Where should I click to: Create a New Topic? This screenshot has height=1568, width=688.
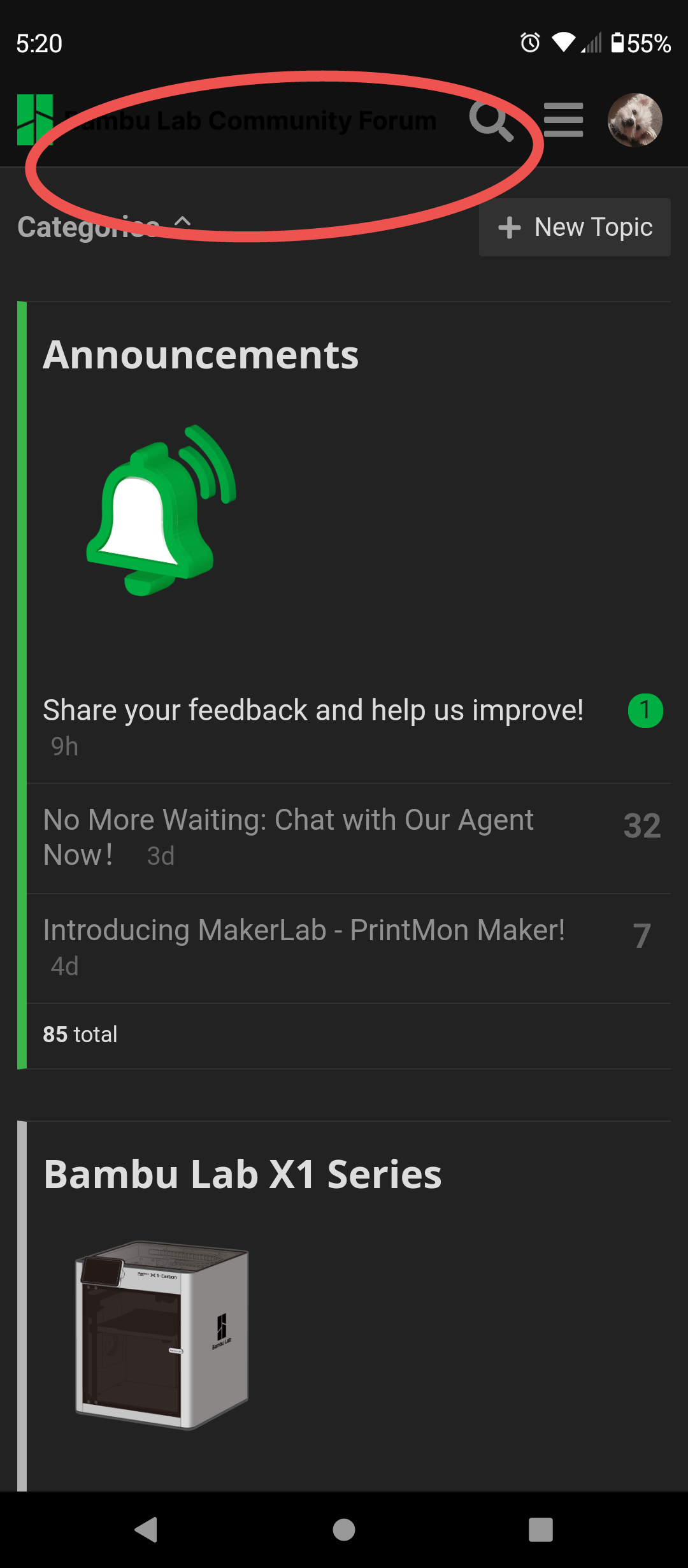point(575,227)
